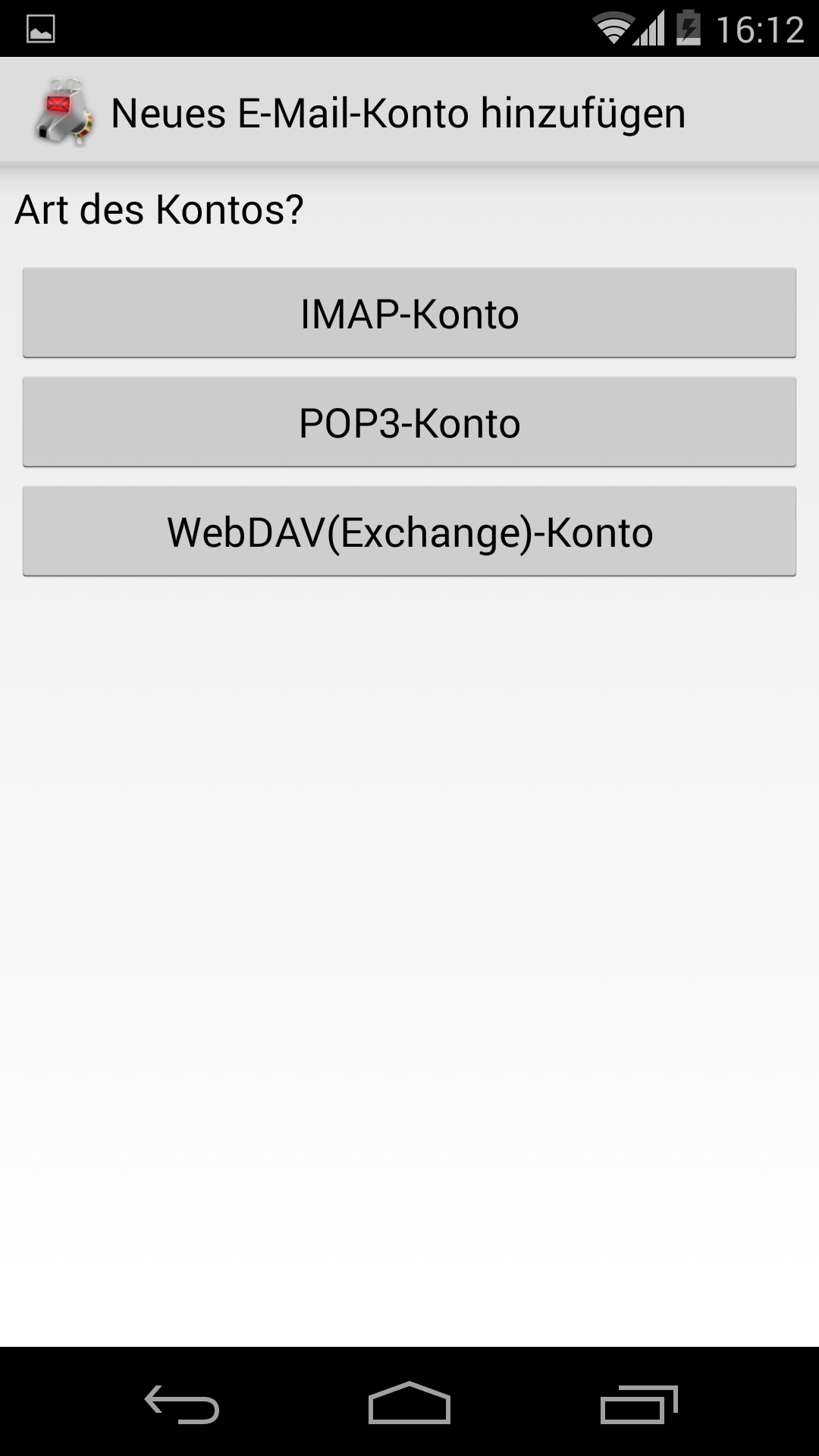Select POP3-Konto as account type
Image resolution: width=819 pixels, height=1456 pixels.
pos(409,422)
